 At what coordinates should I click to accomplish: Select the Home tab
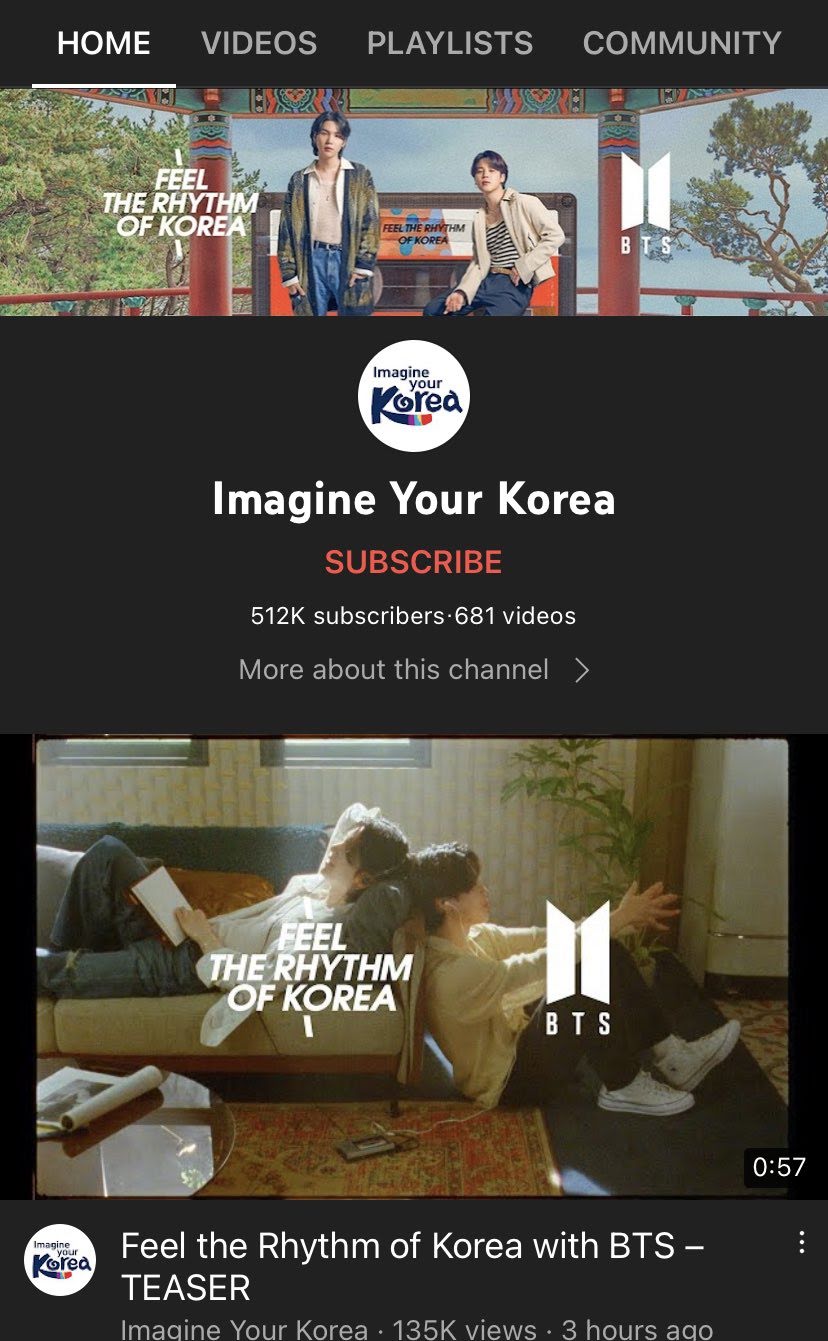click(x=104, y=43)
